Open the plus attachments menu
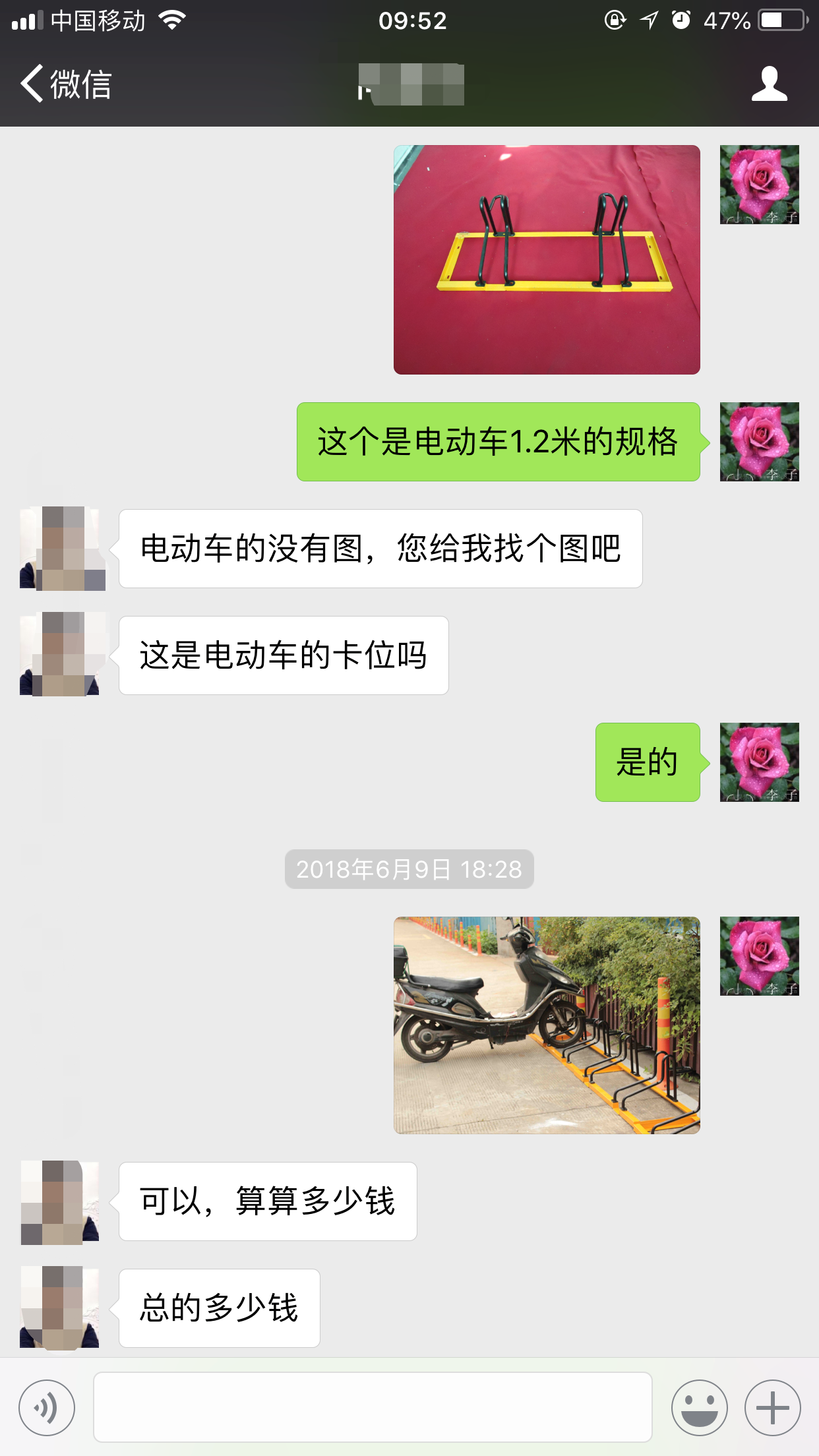Viewport: 819px width, 1456px height. 772,1408
